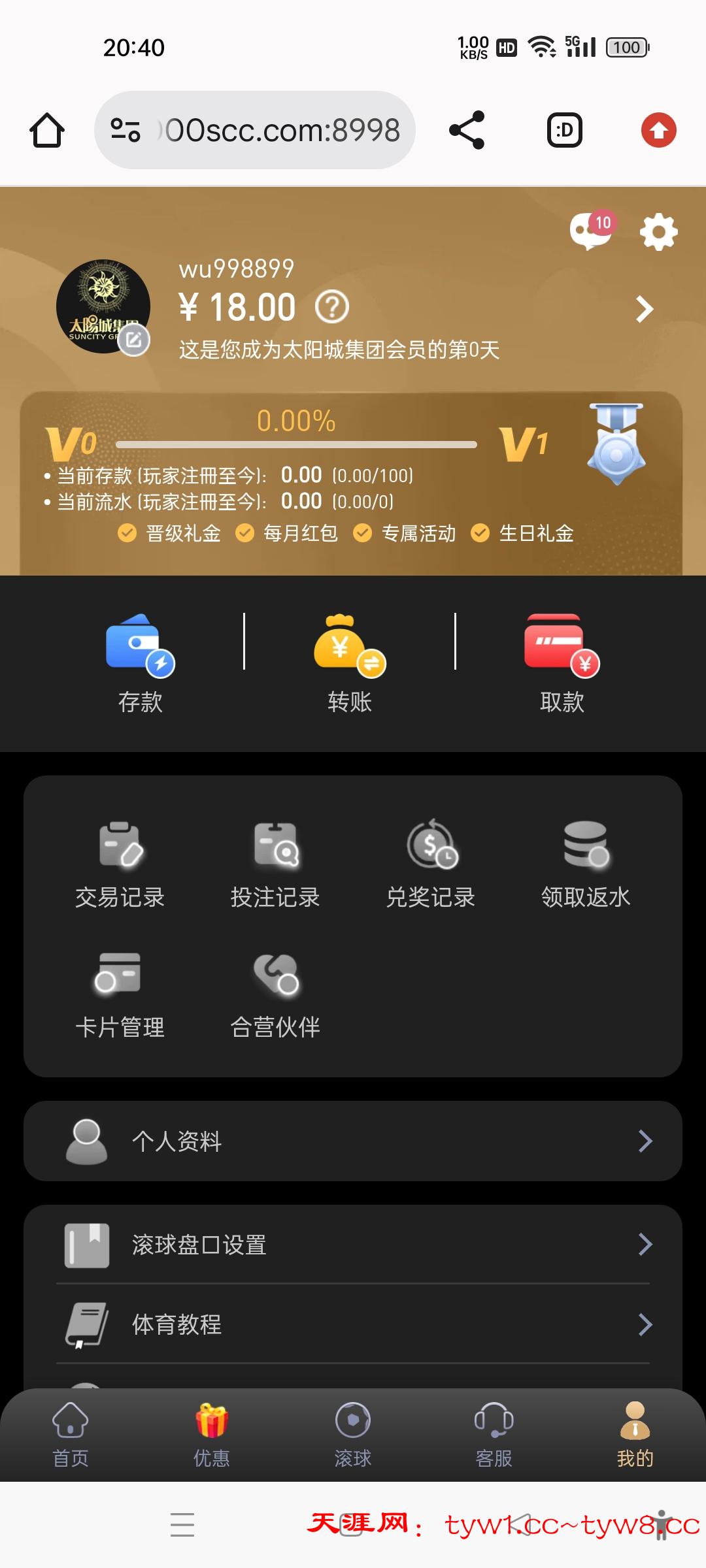Open 滚球盘口设置 row

click(x=353, y=1245)
